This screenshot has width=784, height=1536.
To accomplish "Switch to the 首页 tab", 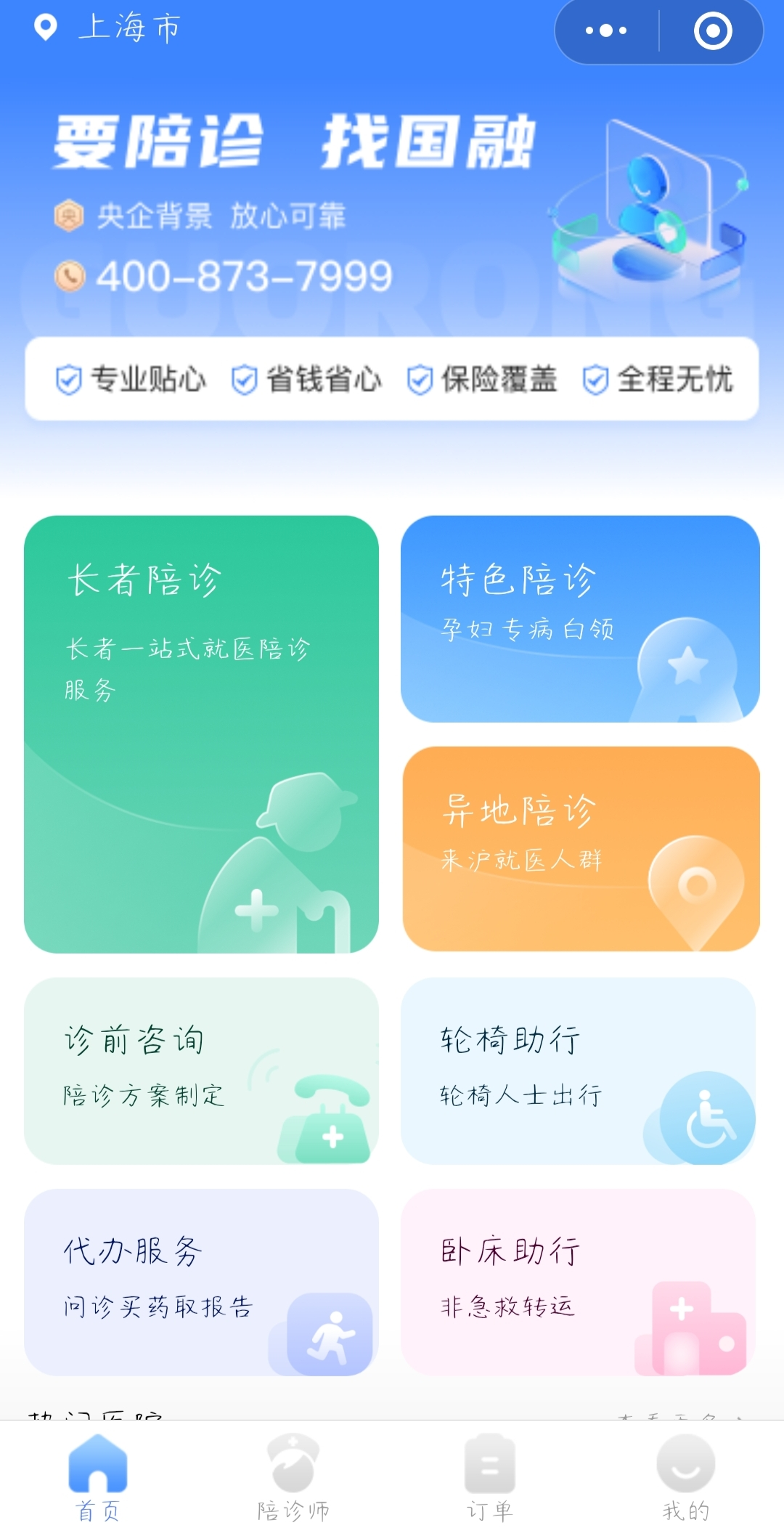I will point(98,1478).
